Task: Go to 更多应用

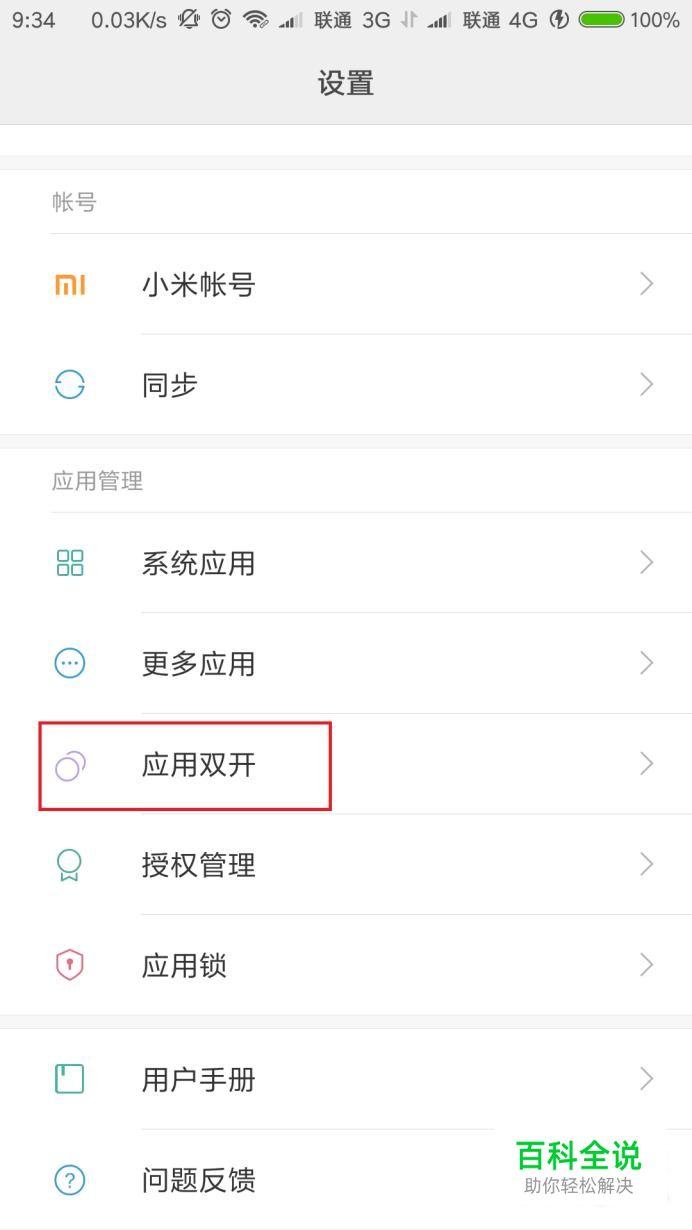Action: click(198, 664)
